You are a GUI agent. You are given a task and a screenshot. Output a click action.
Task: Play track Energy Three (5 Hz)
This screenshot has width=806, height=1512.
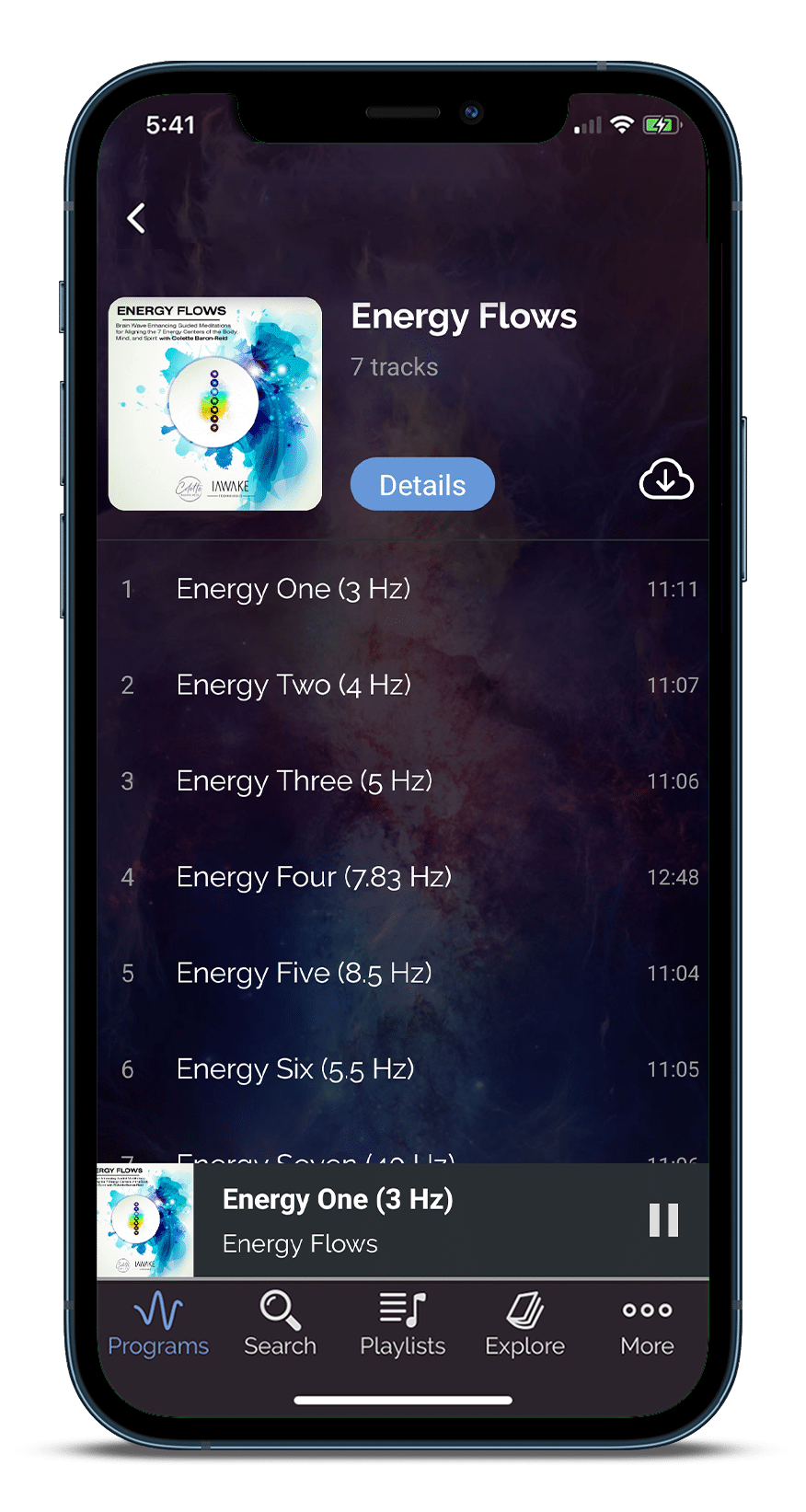(x=403, y=781)
